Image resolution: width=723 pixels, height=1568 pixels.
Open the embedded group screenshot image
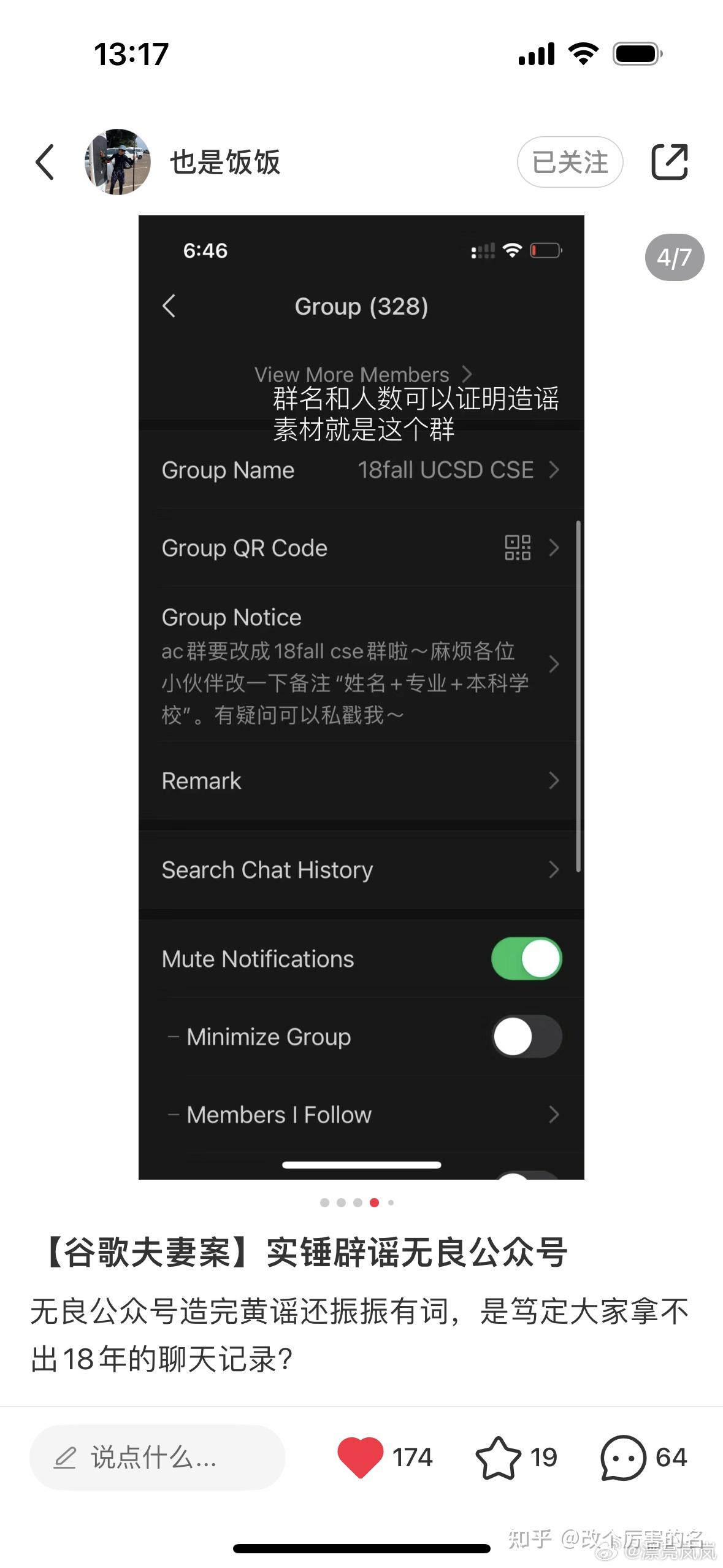[x=361, y=697]
